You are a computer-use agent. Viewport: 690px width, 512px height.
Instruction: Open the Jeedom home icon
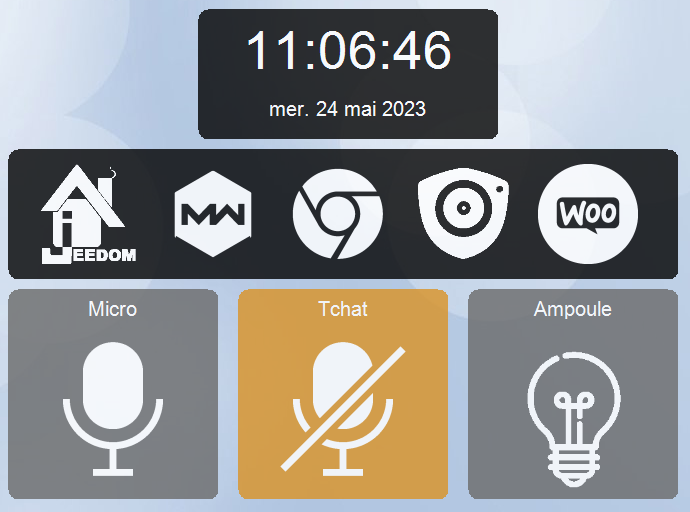click(88, 214)
